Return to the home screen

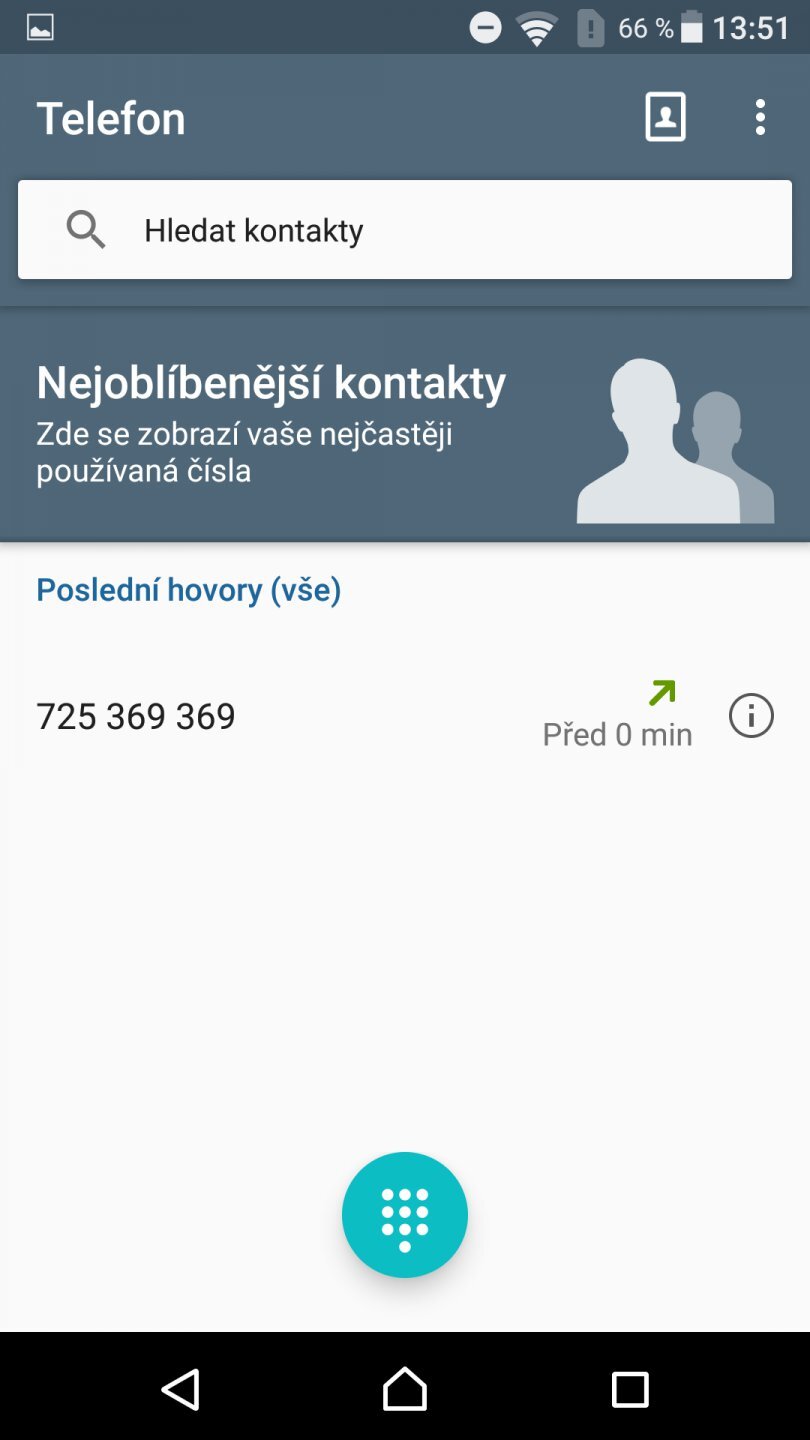[x=405, y=1389]
